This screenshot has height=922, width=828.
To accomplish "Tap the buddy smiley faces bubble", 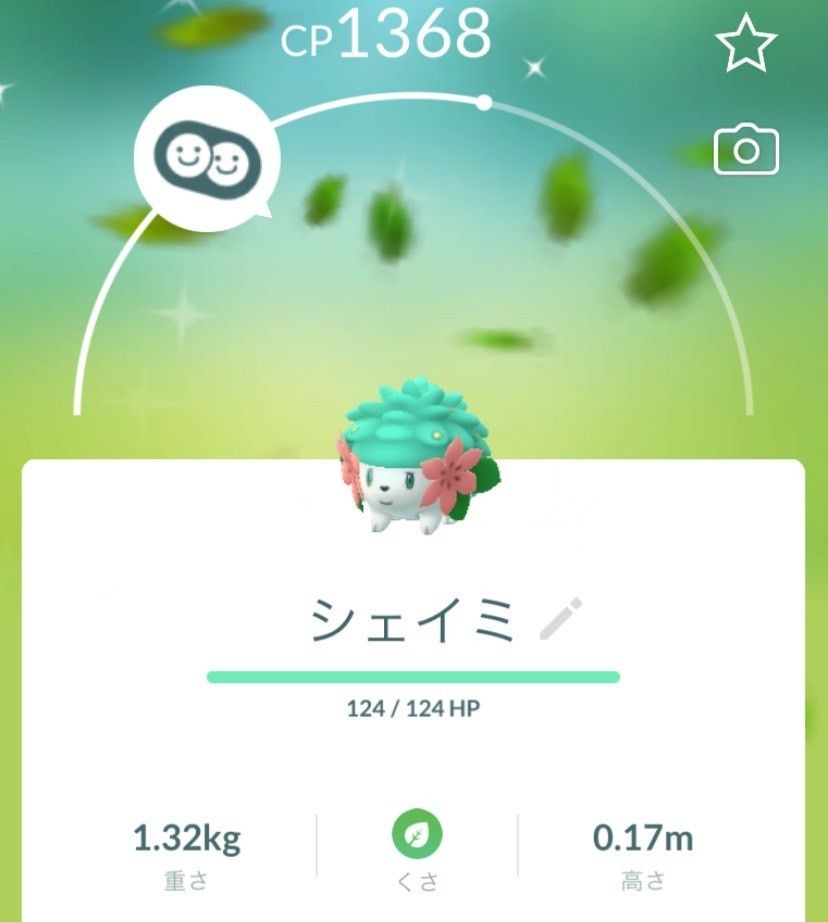I will pos(205,159).
